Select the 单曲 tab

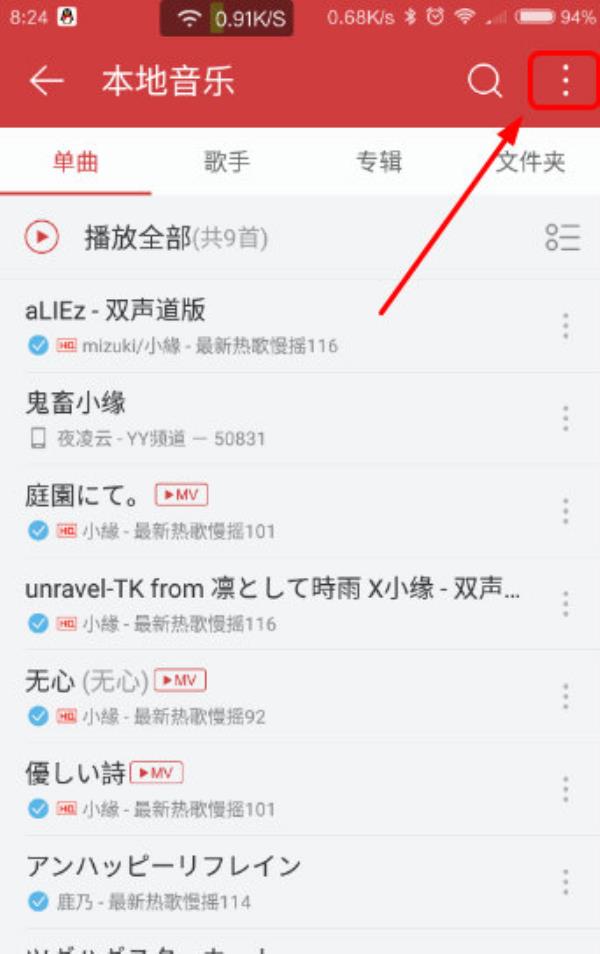tap(76, 162)
